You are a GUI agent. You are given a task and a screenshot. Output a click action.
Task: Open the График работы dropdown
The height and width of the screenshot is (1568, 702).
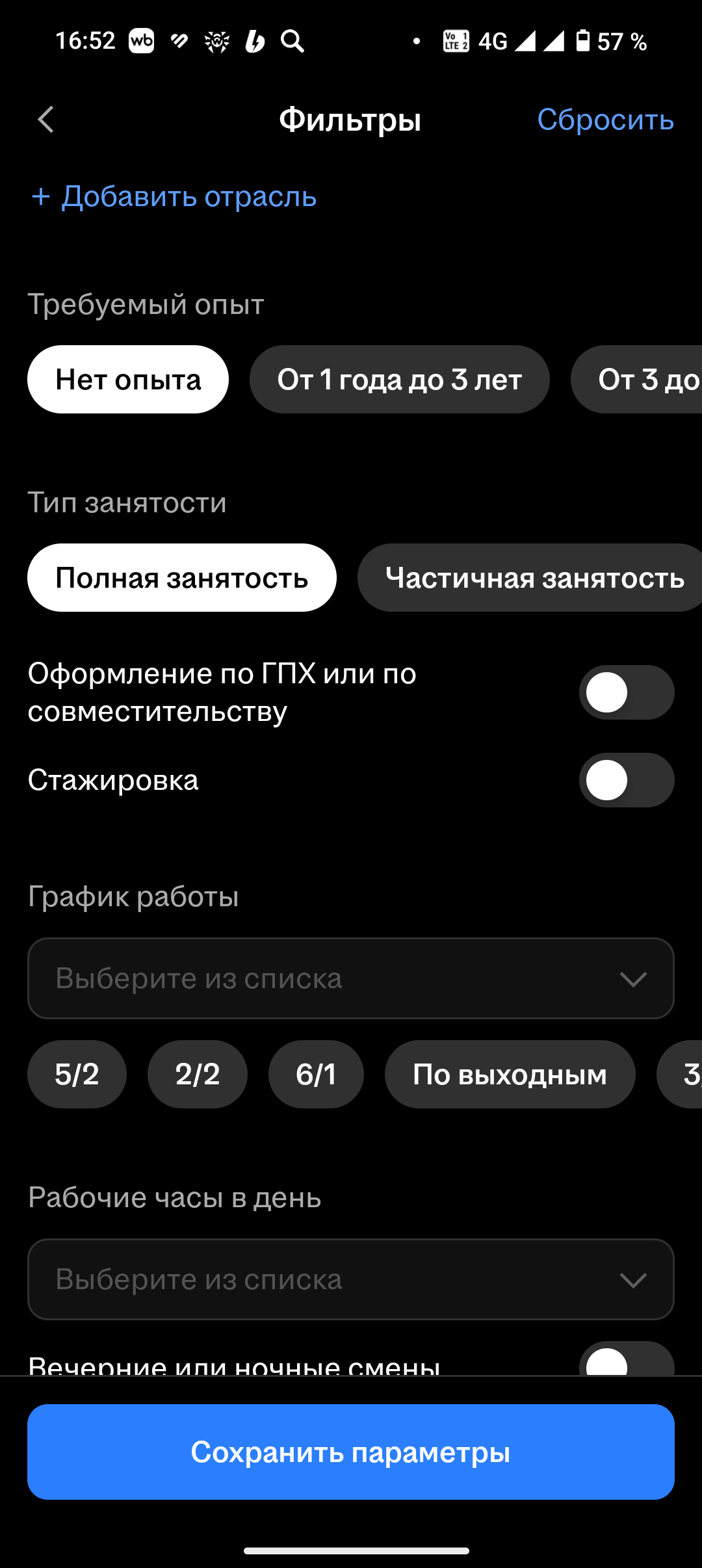click(x=351, y=978)
